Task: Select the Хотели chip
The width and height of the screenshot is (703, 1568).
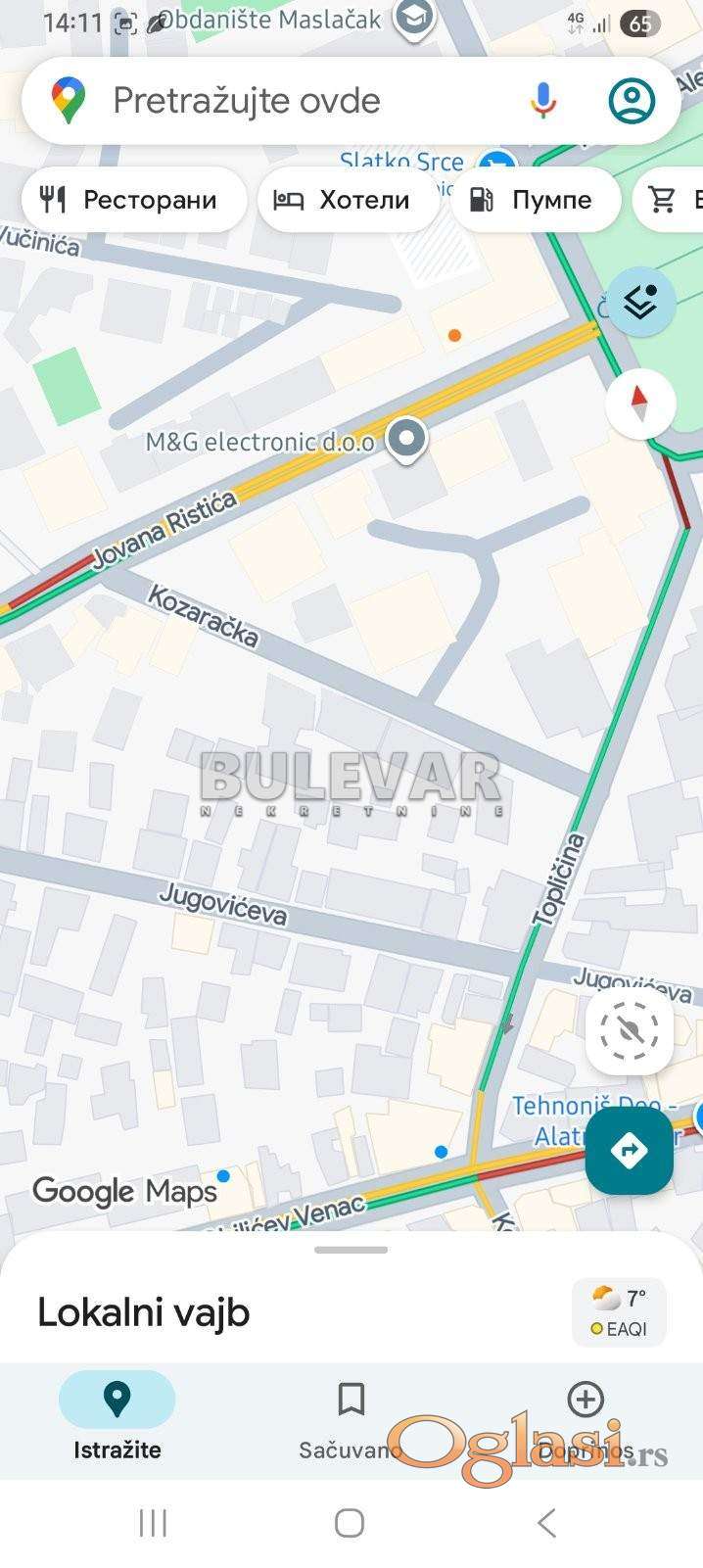Action: (347, 200)
